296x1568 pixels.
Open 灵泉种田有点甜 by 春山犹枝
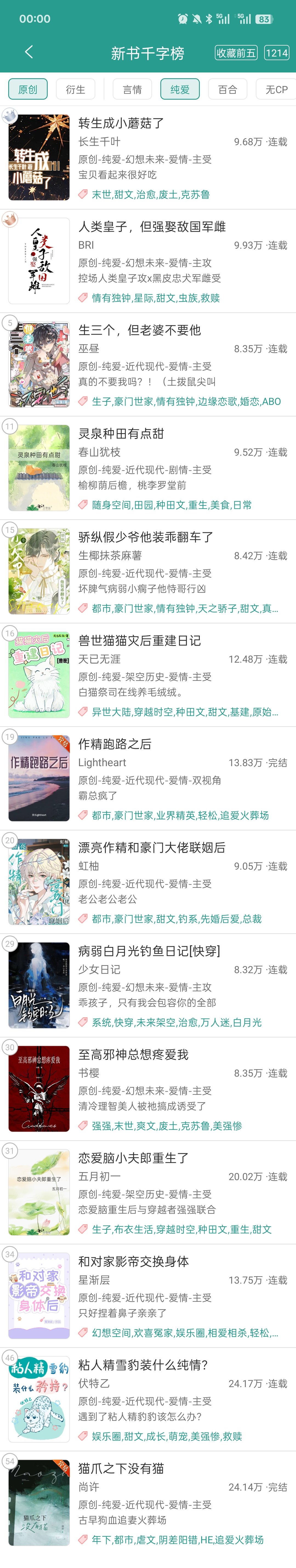121,434
